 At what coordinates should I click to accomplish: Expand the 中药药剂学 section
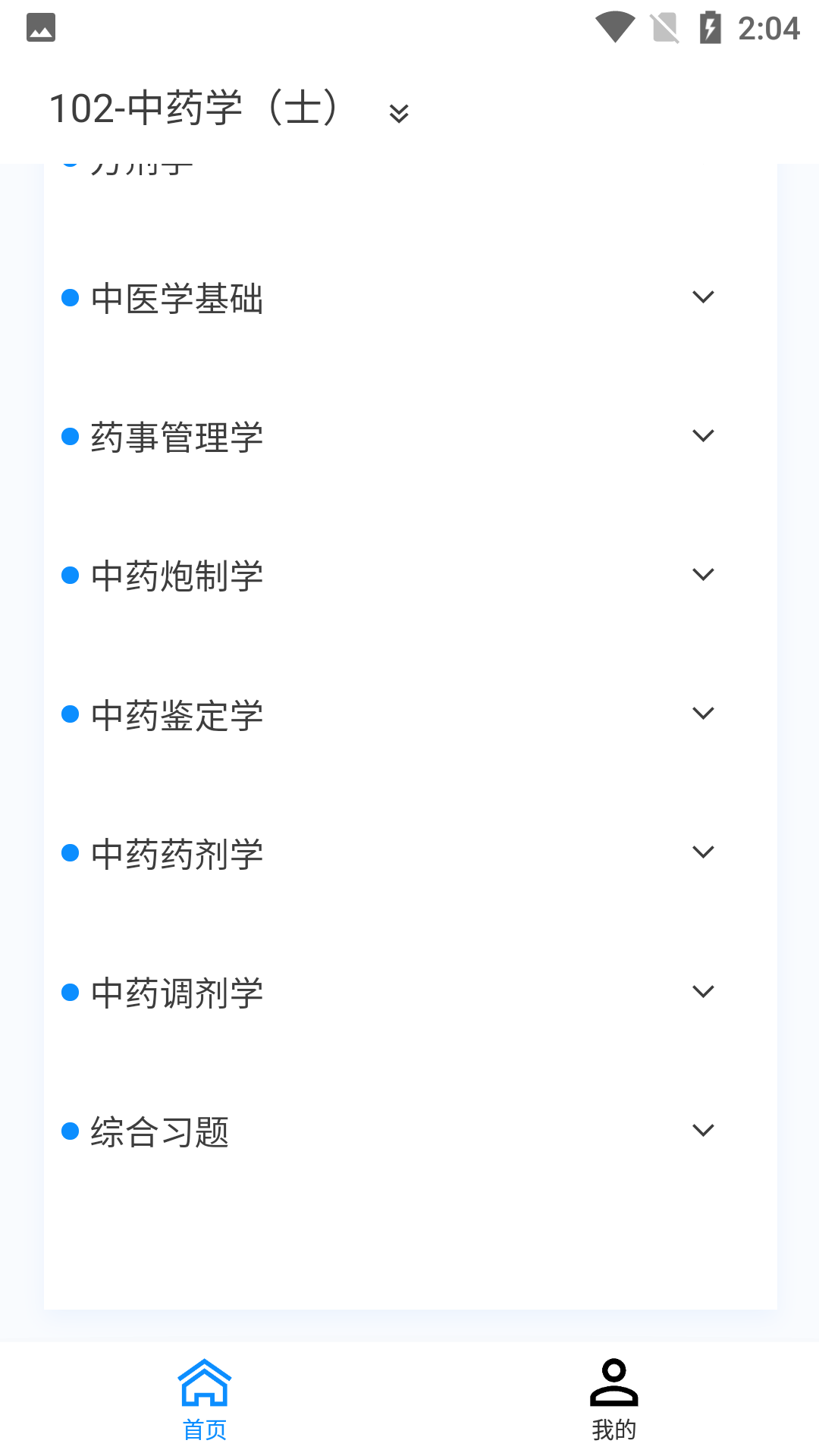(x=703, y=852)
